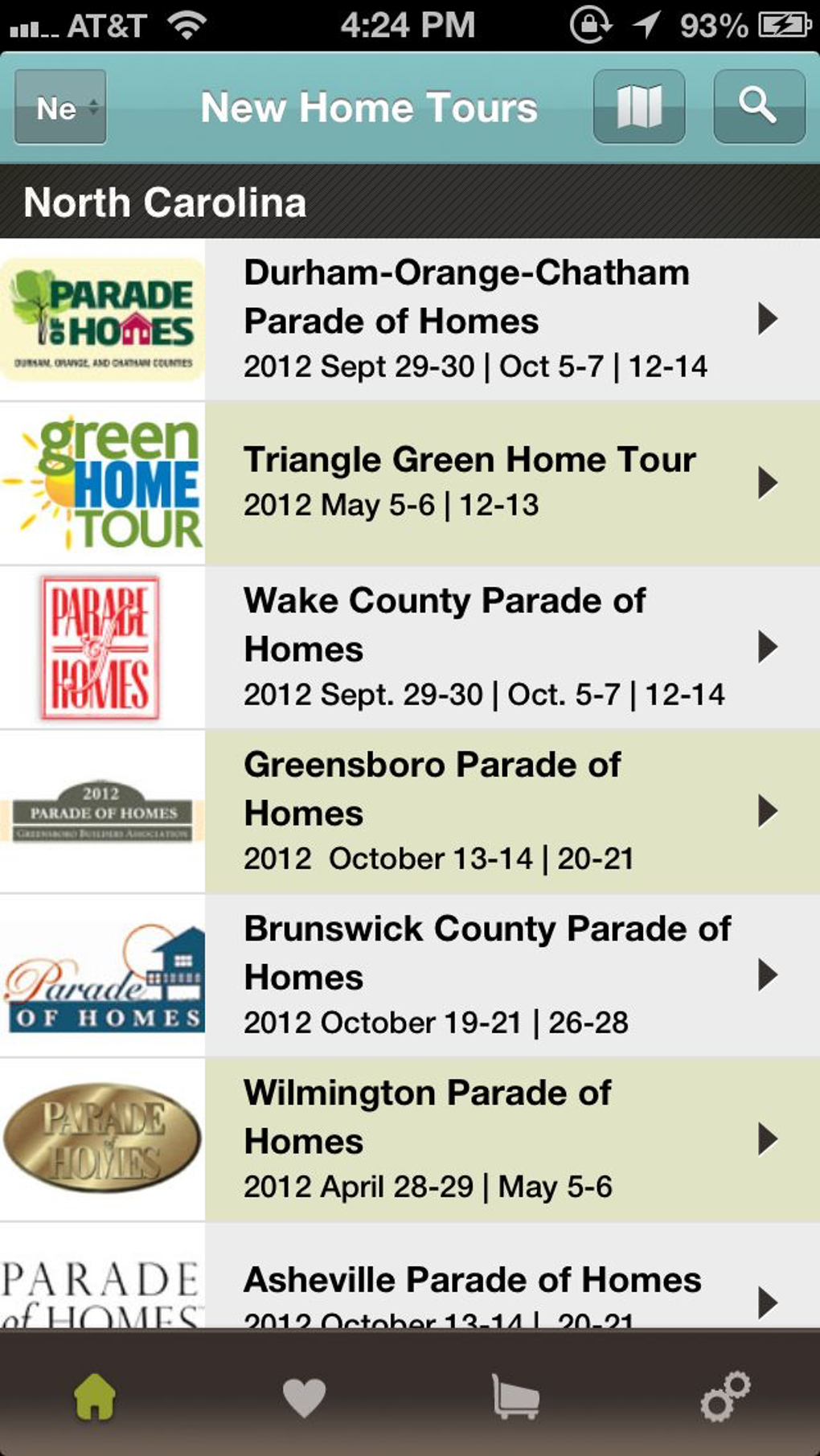
Task: Go to the shopping cart tab
Action: tap(515, 1397)
